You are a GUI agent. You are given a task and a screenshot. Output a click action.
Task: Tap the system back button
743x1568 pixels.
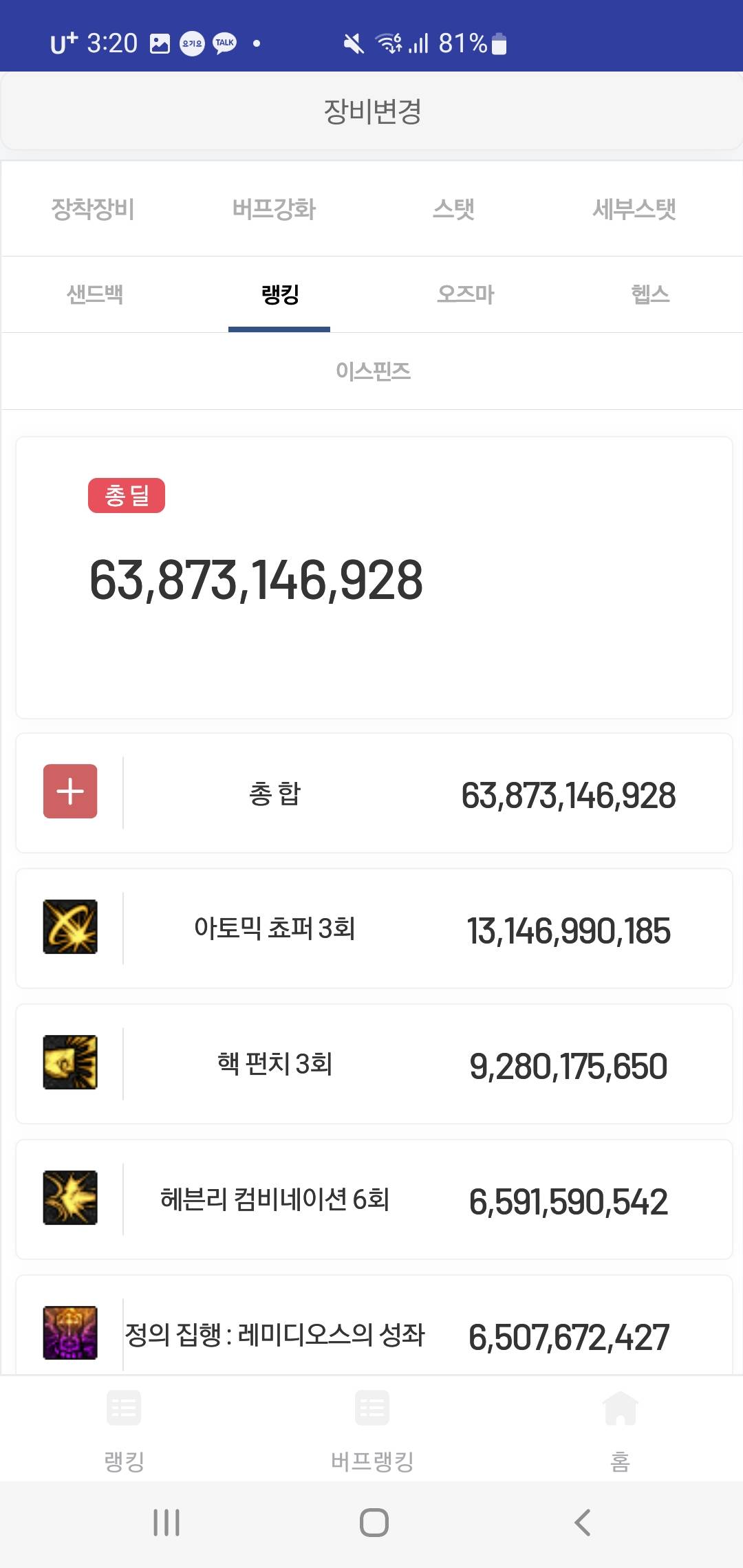click(583, 1523)
